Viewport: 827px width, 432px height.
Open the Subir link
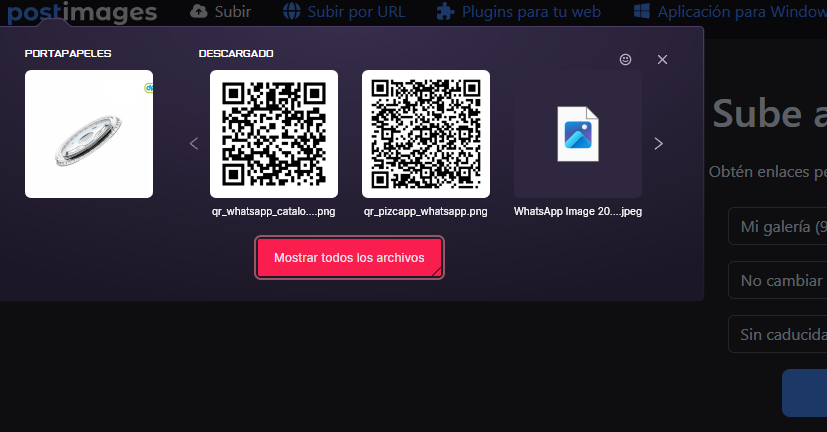[221, 12]
